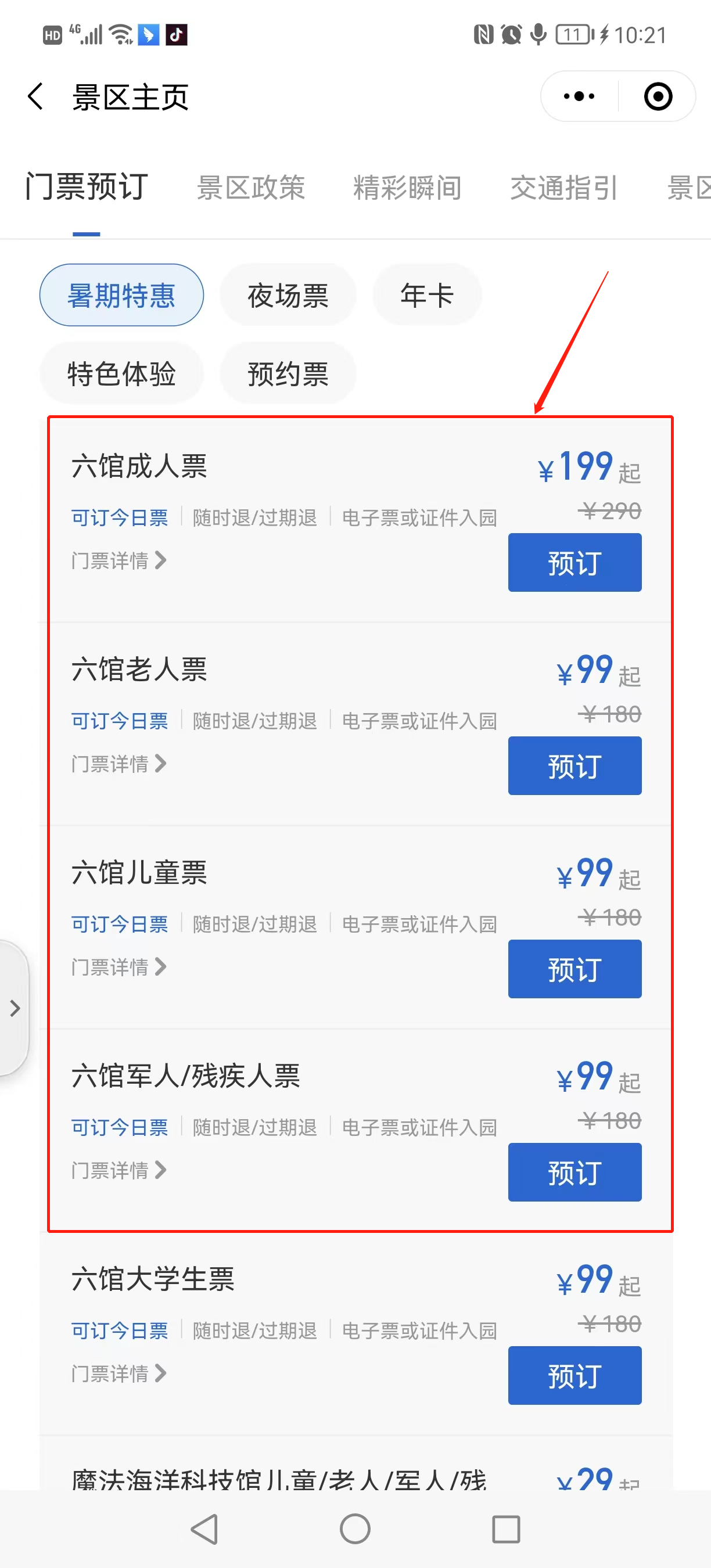Choose the 特色体验 filter
This screenshot has width=711, height=1568.
click(121, 373)
